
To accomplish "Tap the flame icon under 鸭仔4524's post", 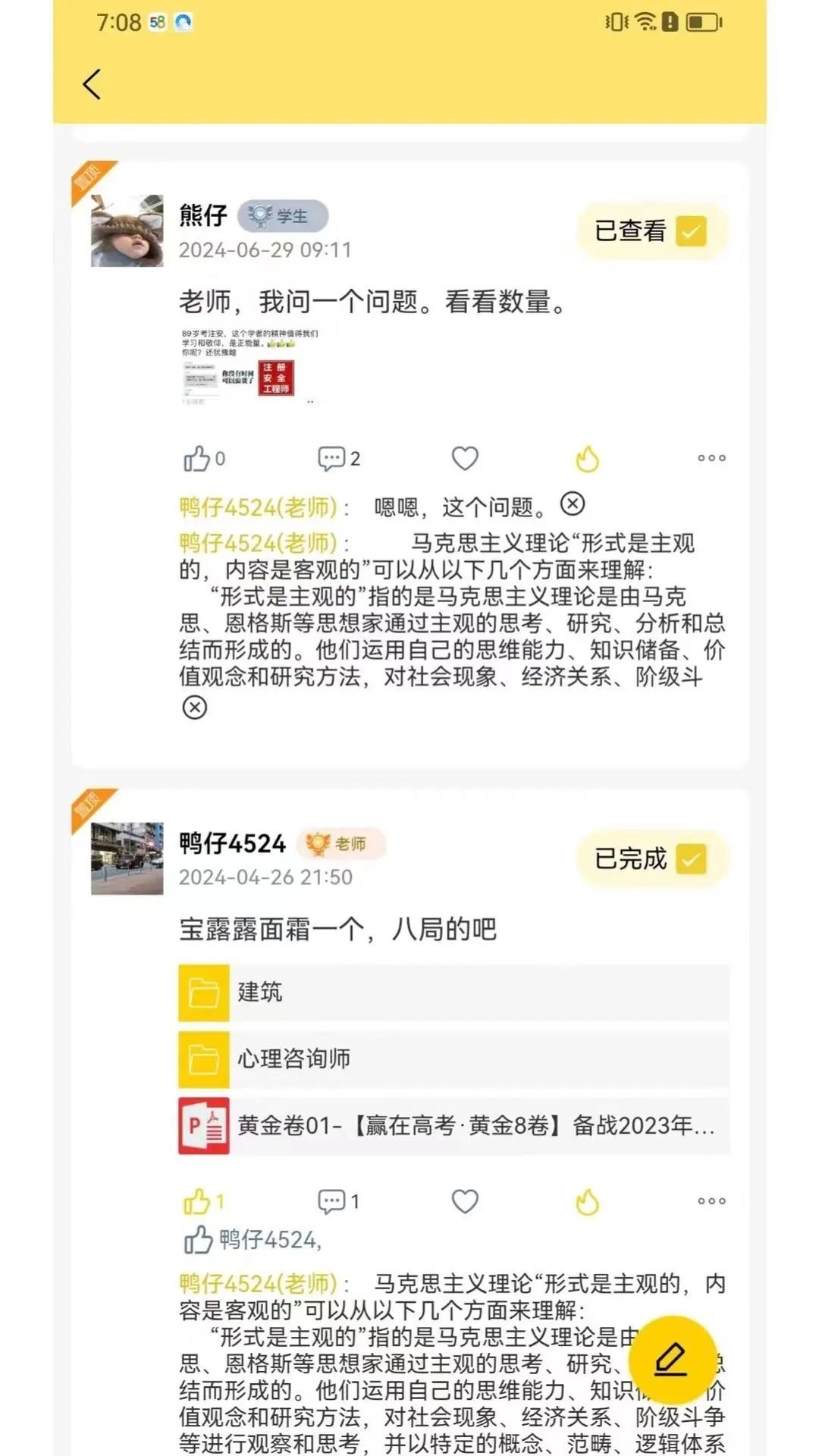I will tap(587, 1201).
